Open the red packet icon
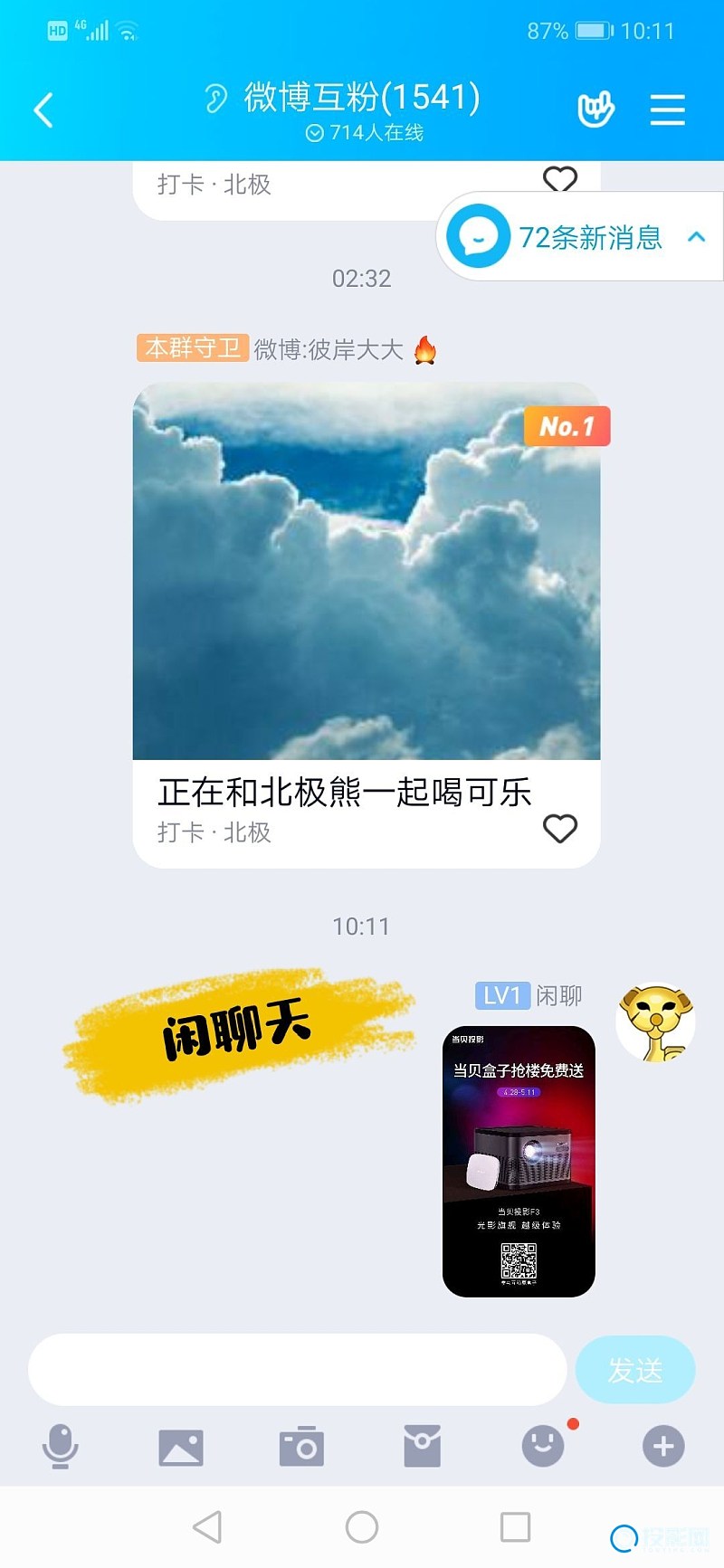 (422, 1446)
